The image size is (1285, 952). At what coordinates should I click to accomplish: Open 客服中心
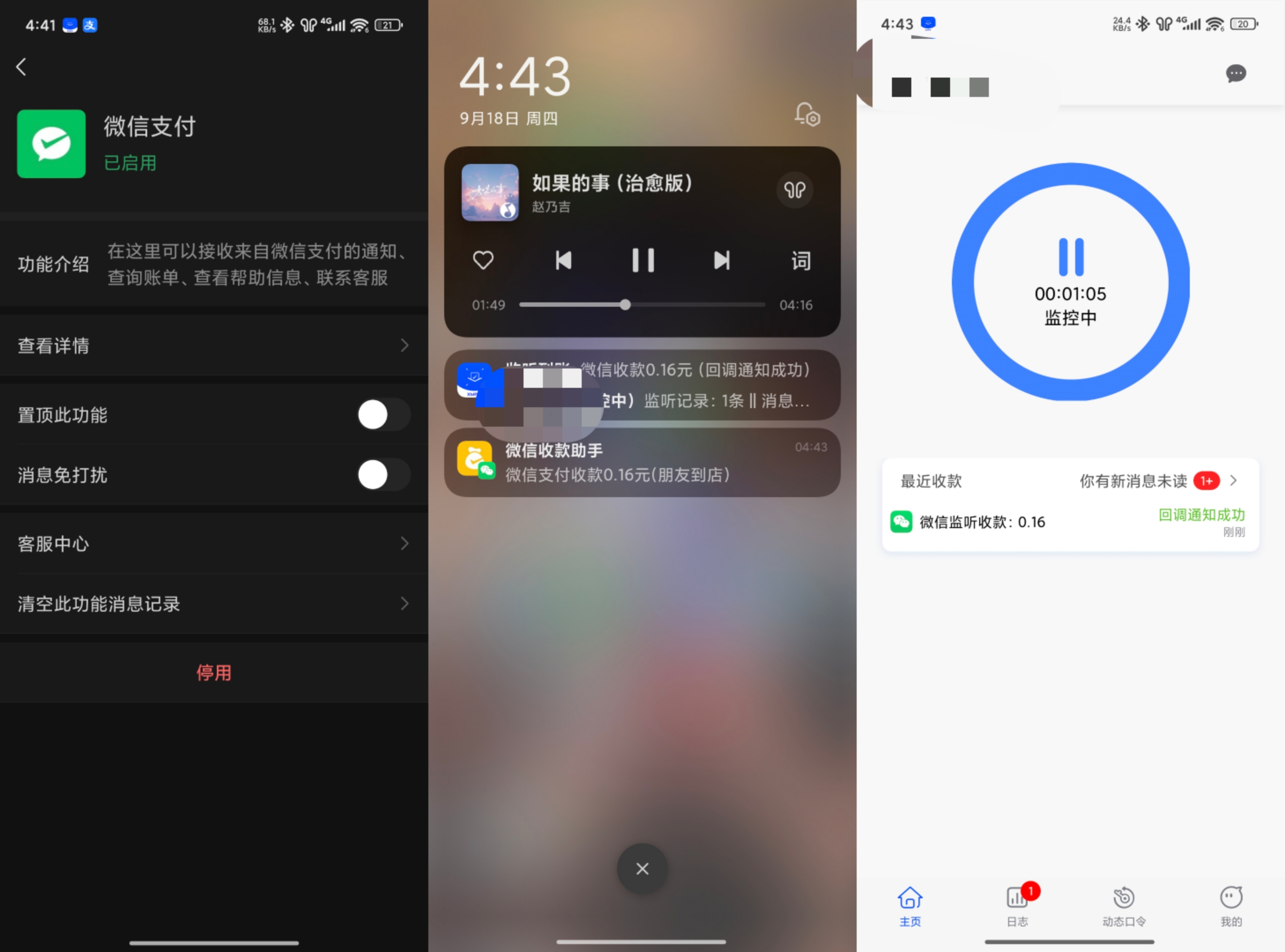[x=213, y=544]
